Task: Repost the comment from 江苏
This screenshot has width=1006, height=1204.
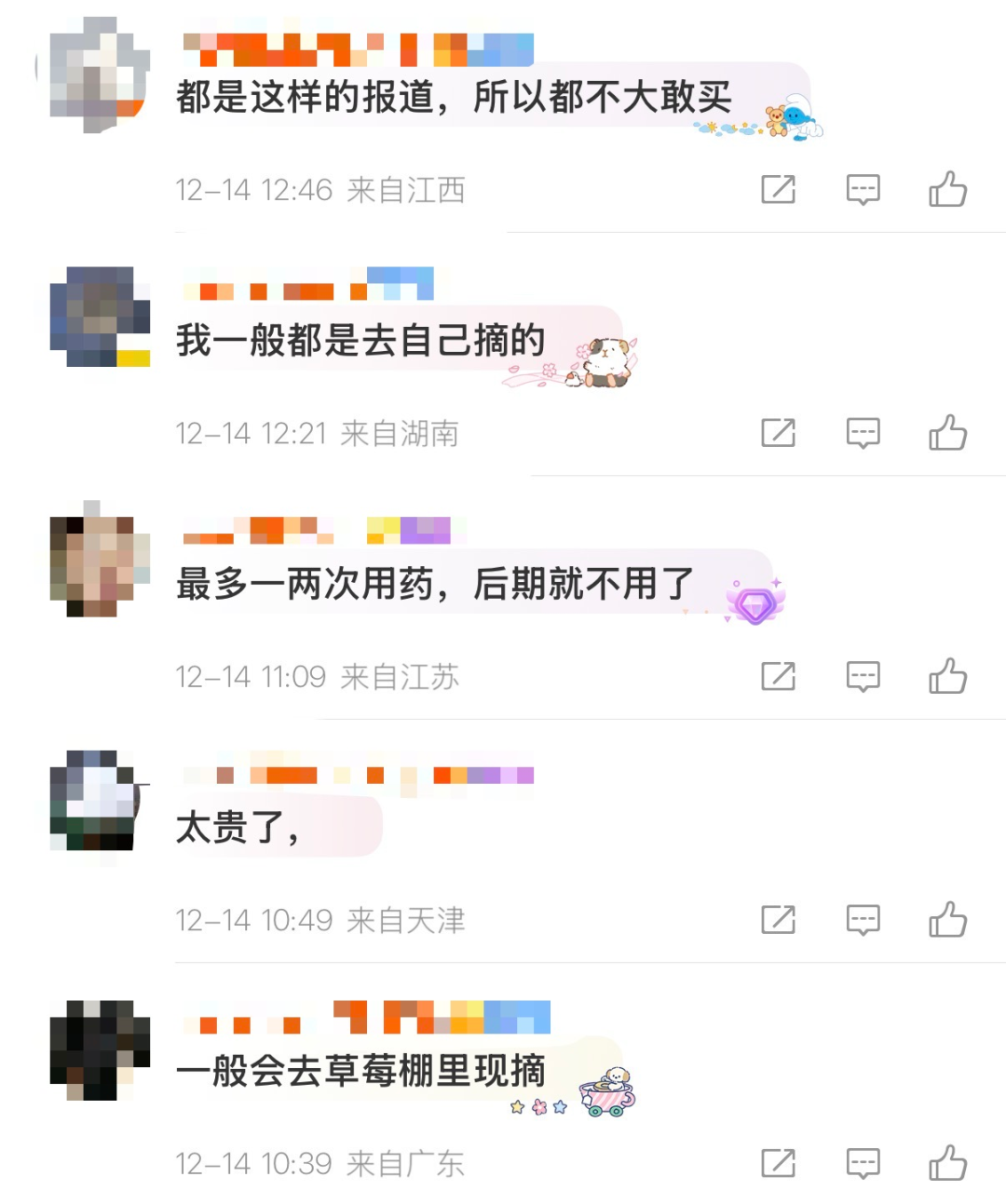Action: tap(778, 676)
